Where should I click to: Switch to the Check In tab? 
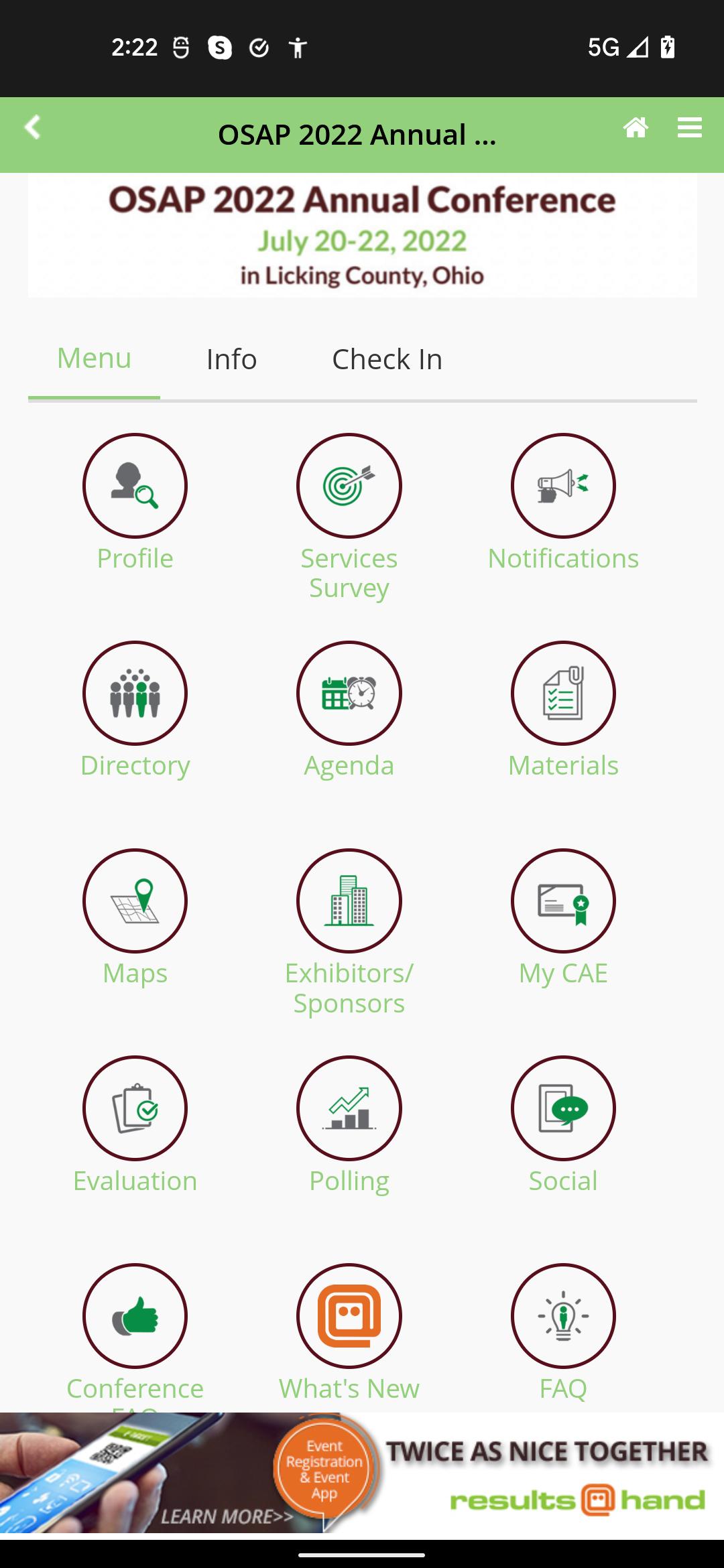pyautogui.click(x=387, y=360)
